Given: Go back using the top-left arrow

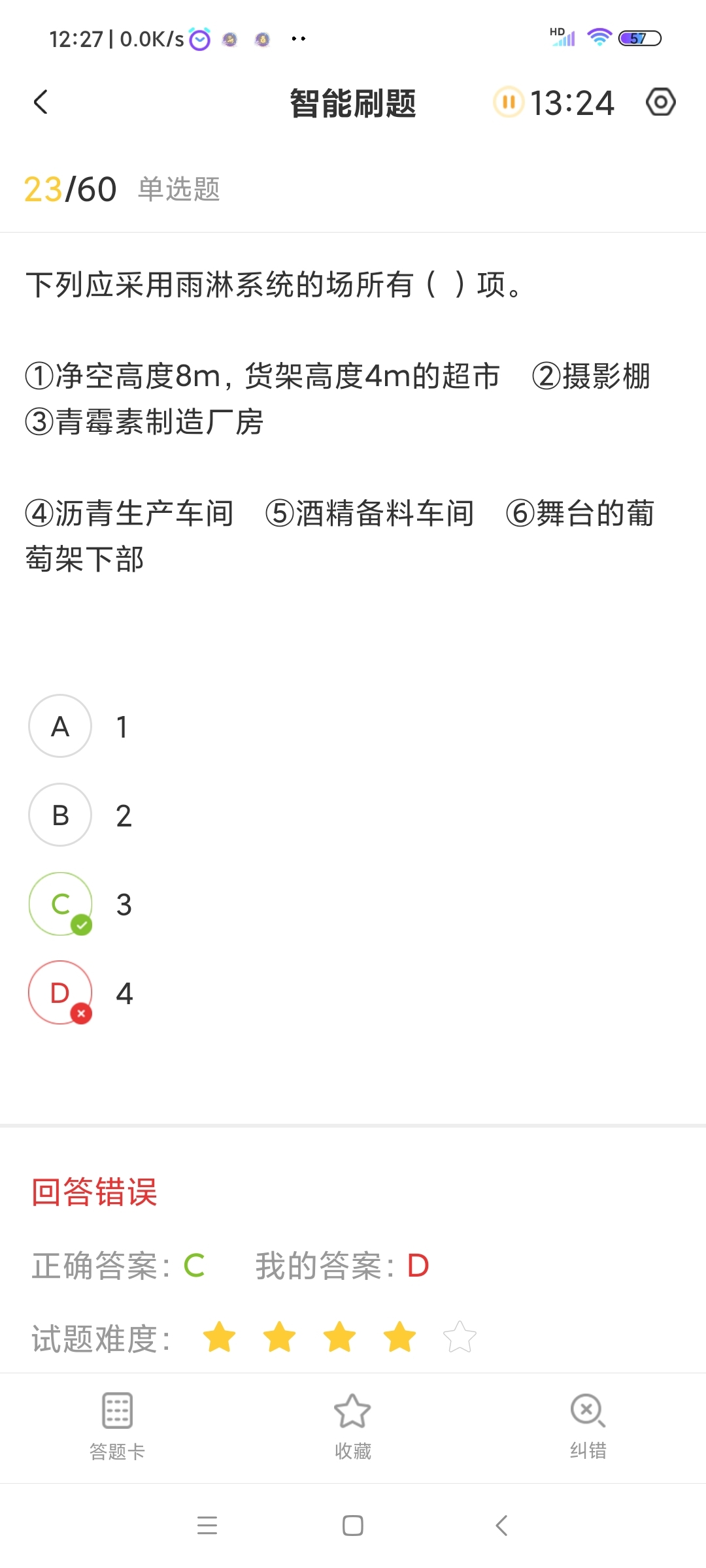Looking at the screenshot, I should pos(41,102).
